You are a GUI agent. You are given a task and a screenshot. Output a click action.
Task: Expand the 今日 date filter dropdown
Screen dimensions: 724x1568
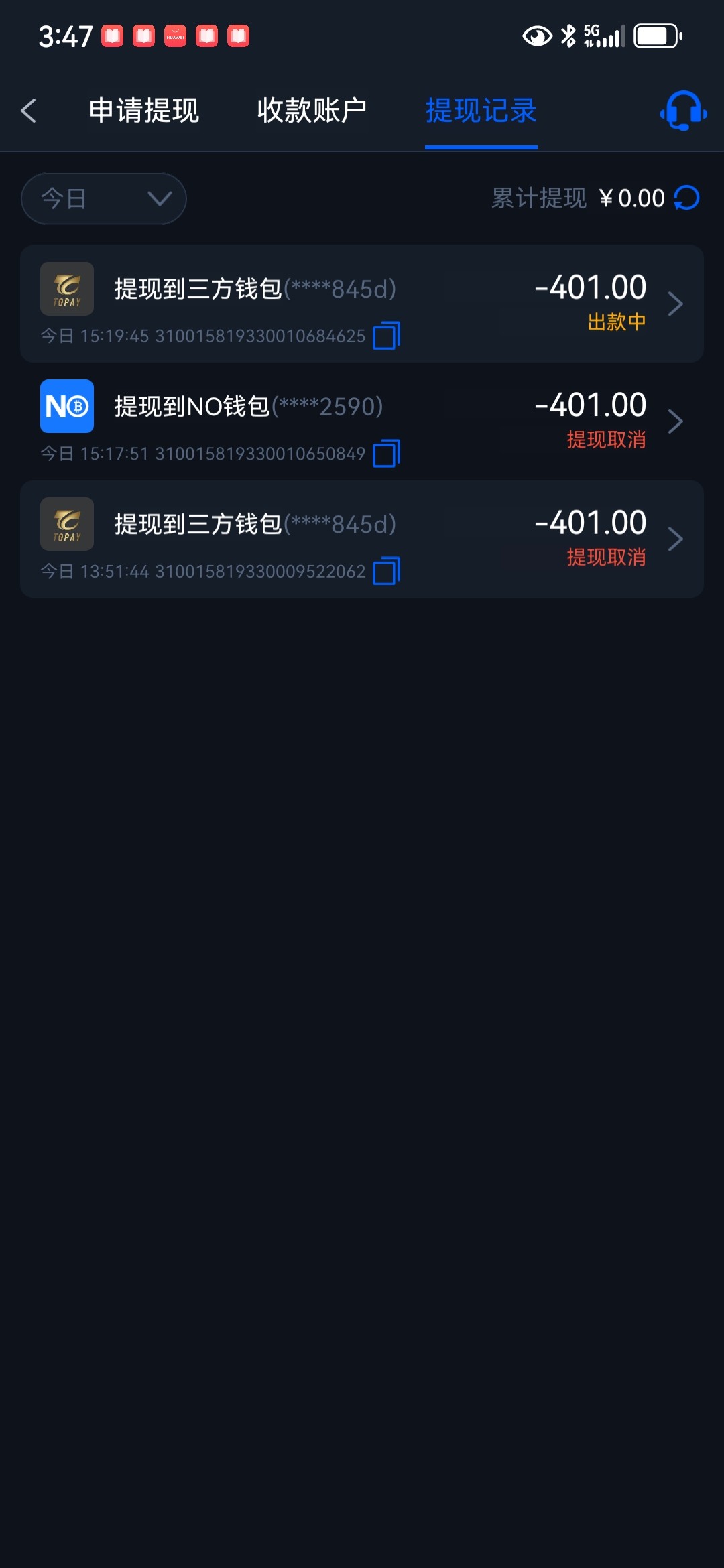(104, 198)
